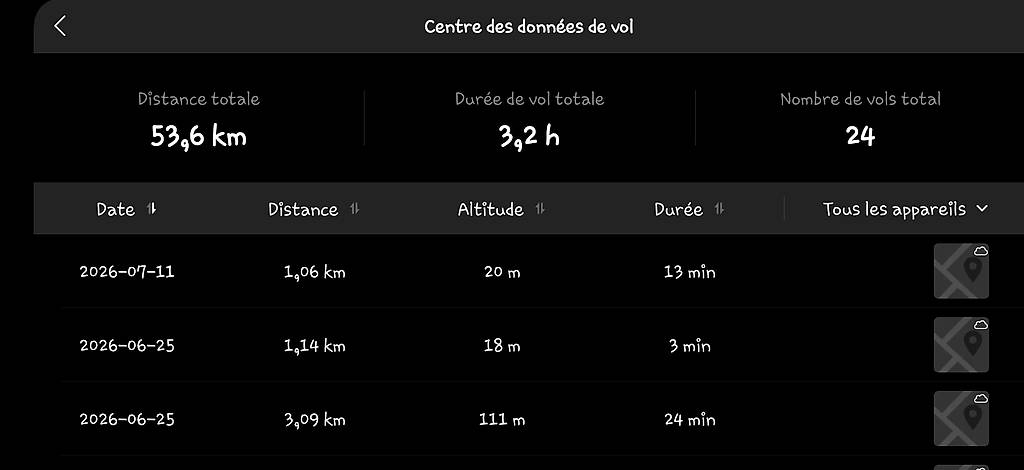View the map of the 13 min flight
The height and width of the screenshot is (470, 1024).
coord(961,271)
